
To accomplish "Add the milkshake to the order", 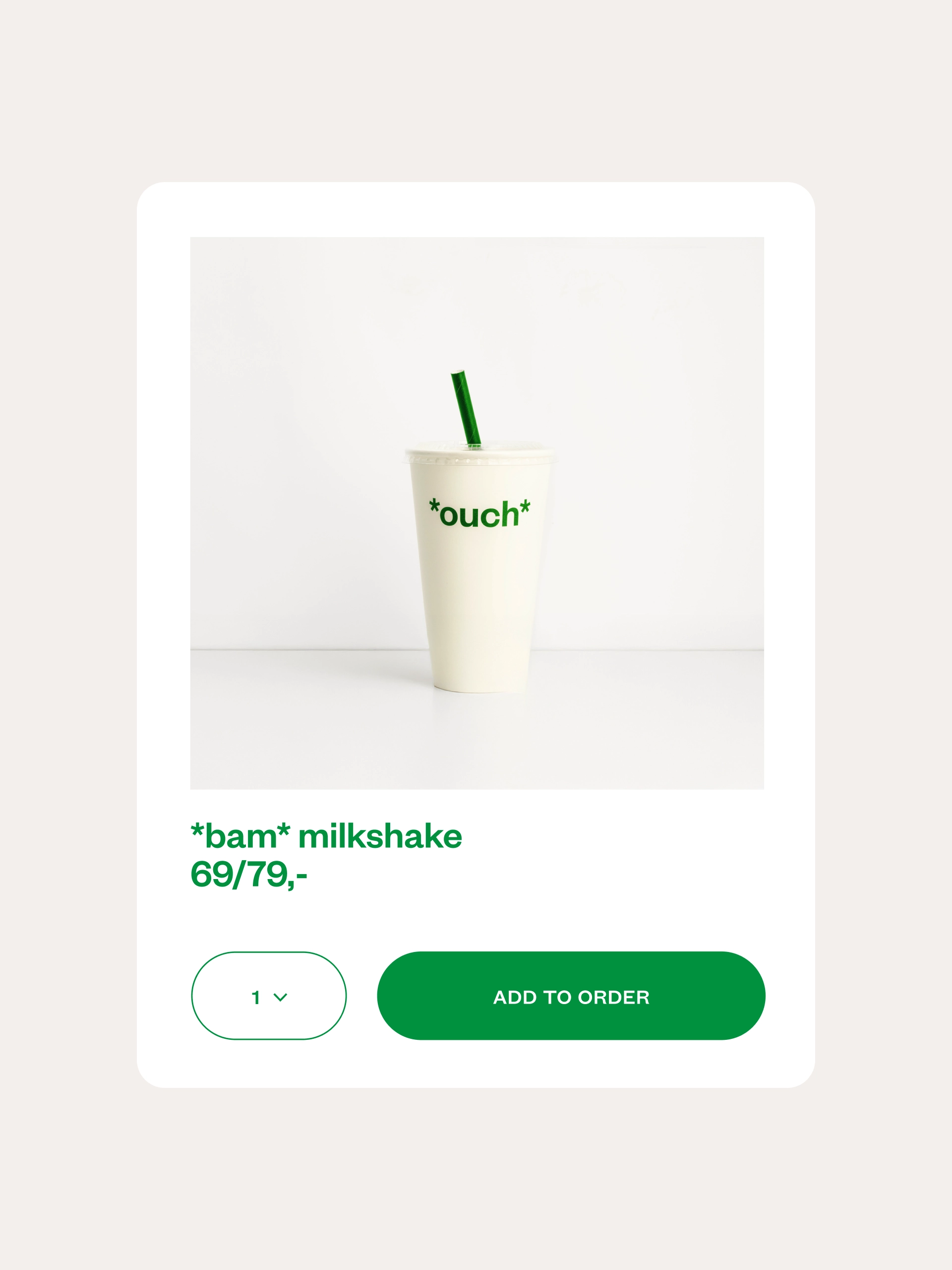I will pyautogui.click(x=571, y=997).
